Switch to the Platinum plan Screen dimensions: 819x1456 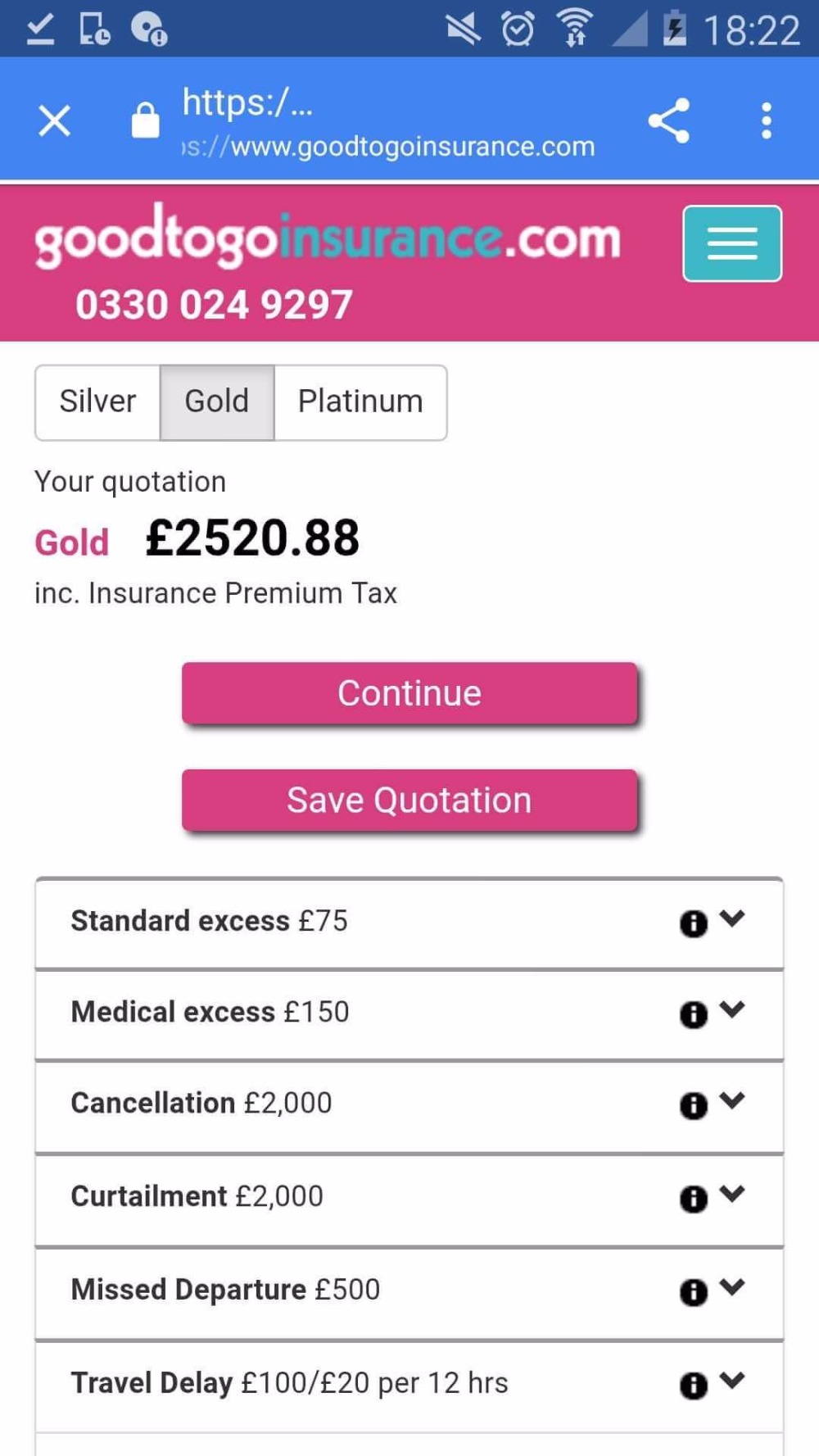click(360, 402)
